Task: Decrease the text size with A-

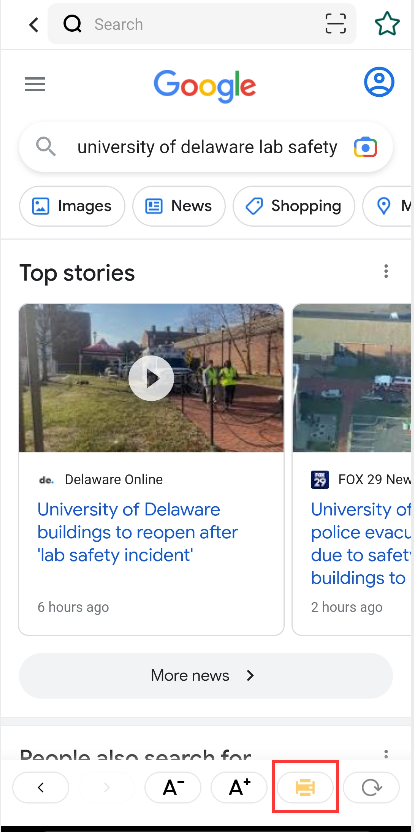Action: (172, 788)
